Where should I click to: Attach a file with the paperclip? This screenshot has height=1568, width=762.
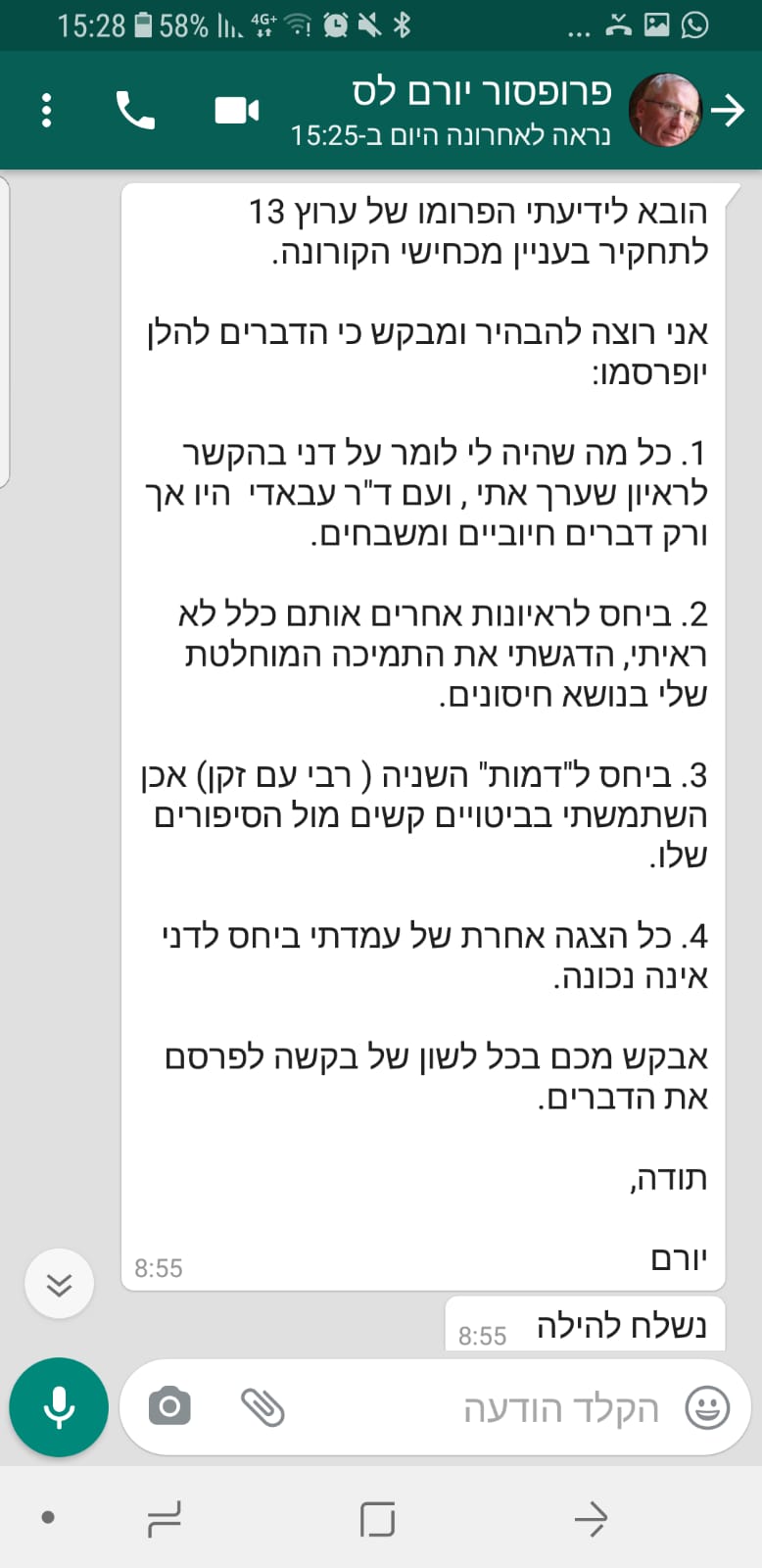(262, 1407)
